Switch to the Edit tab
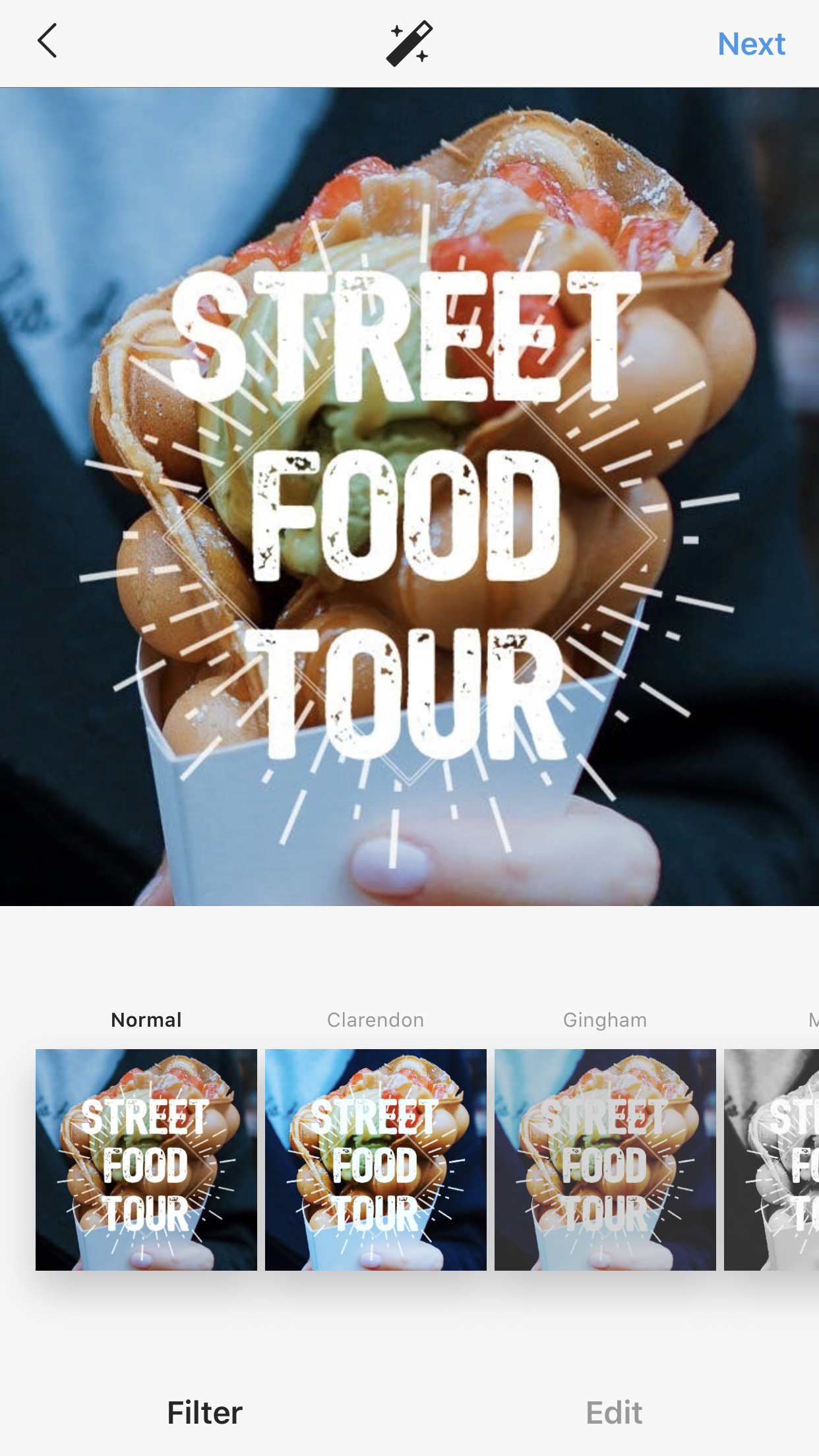Image resolution: width=819 pixels, height=1456 pixels. point(614,1412)
